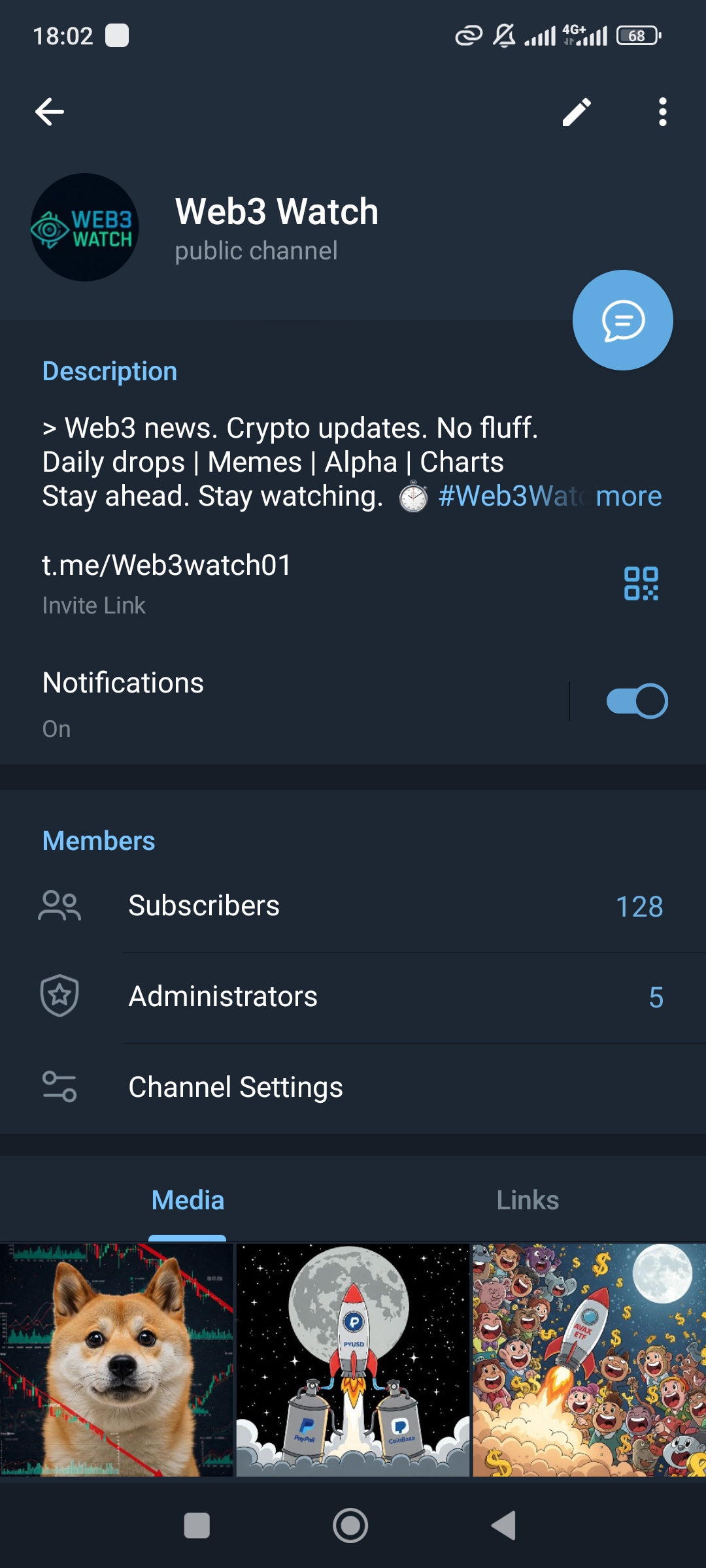Expand the description with more
Screen dimensions: 706x1568
pyautogui.click(x=628, y=497)
